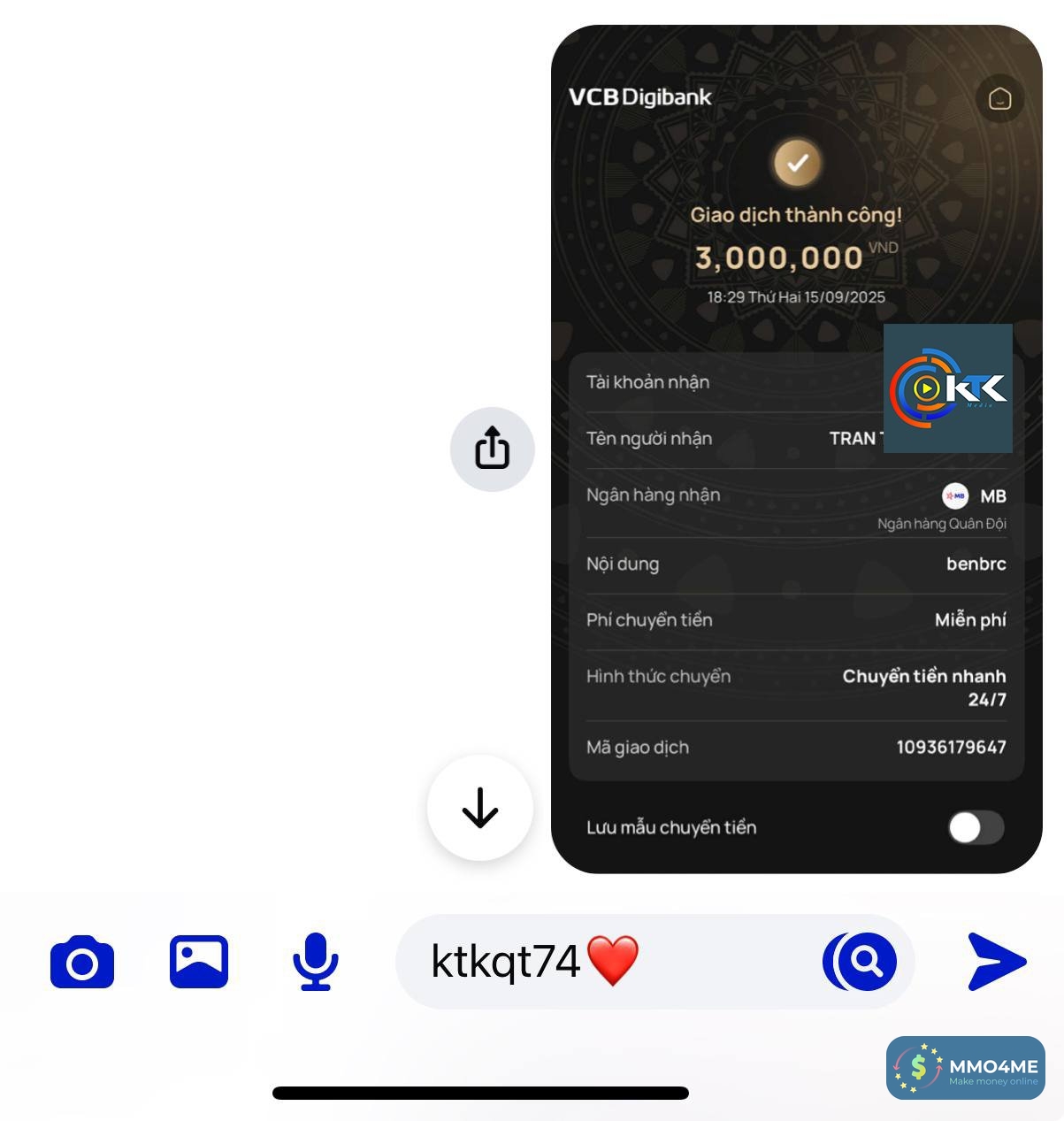Jump to the latest messages

click(480, 807)
